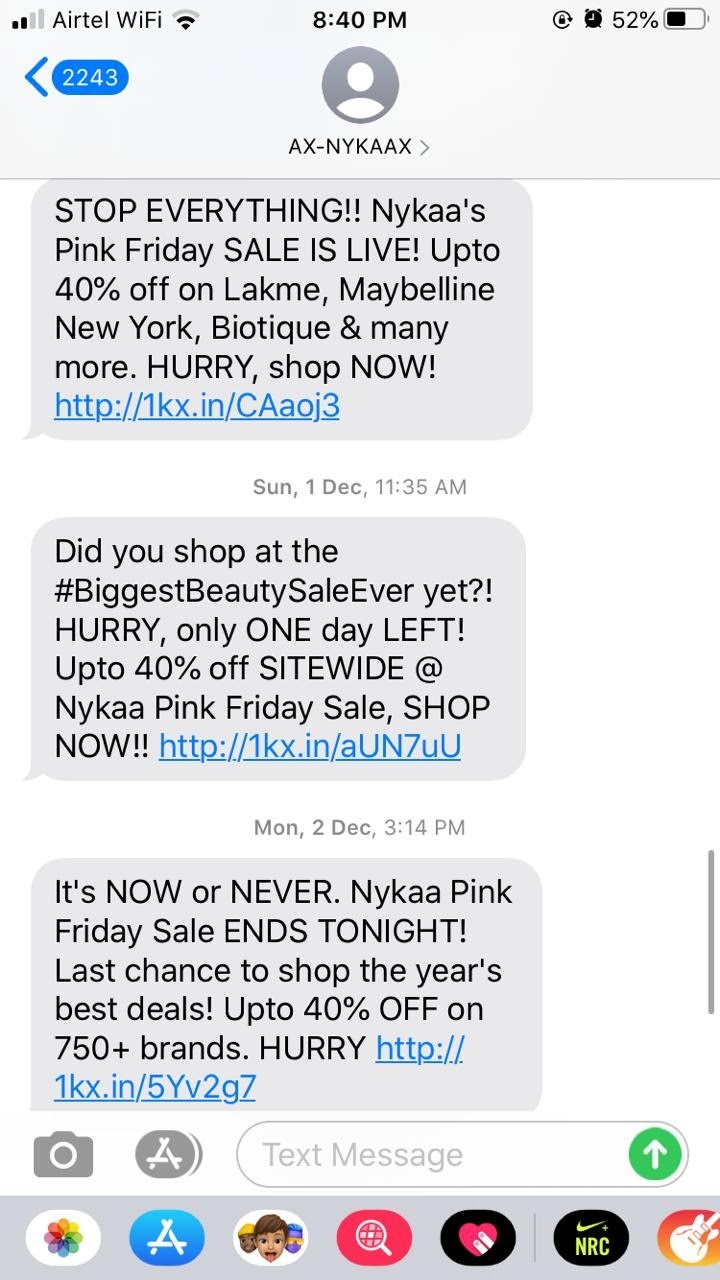Select the Photos app in the drawer
Screen dimensions: 720x1280
coord(63,1237)
